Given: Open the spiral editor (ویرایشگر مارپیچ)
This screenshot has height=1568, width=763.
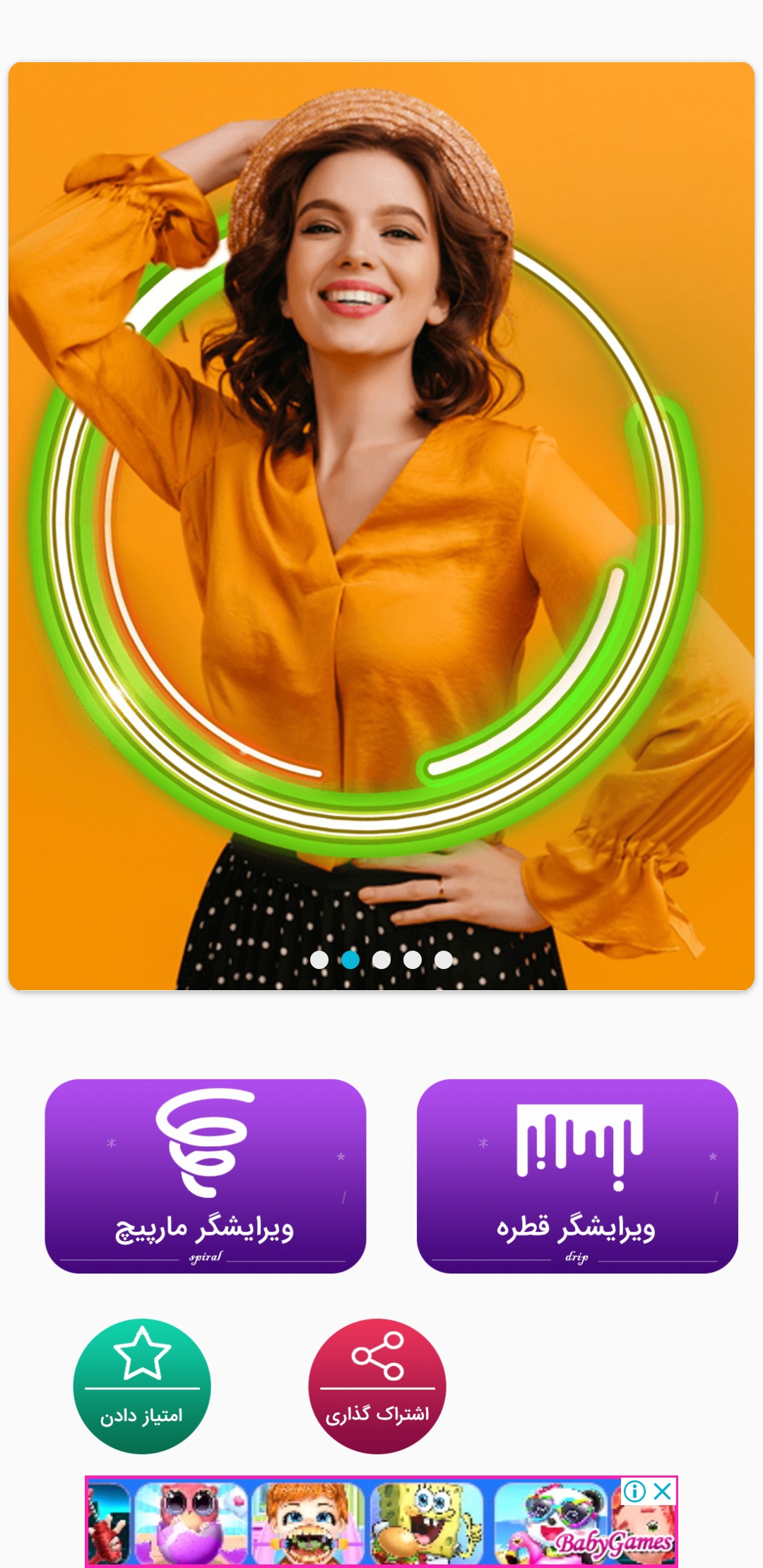Looking at the screenshot, I should [x=205, y=1176].
